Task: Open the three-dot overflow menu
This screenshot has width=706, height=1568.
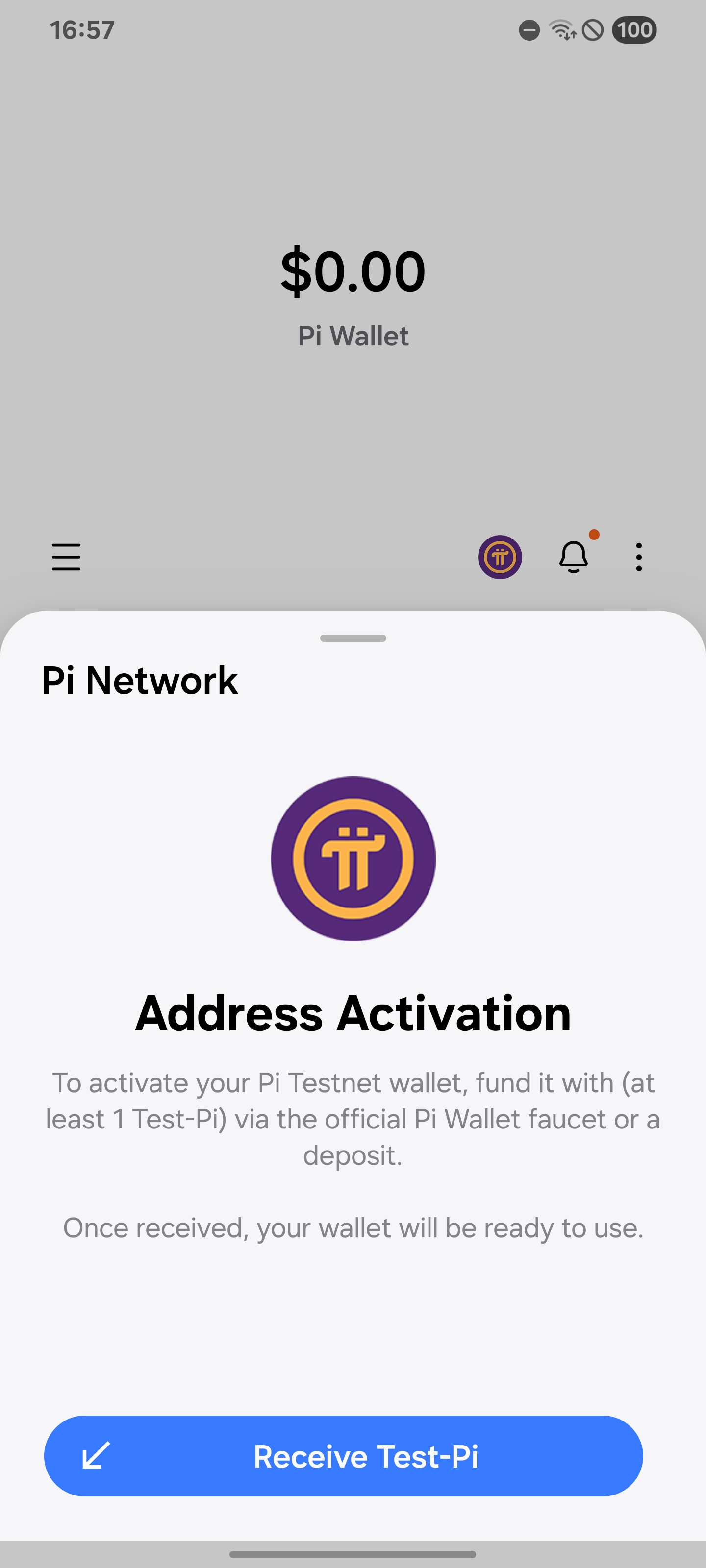Action: click(x=638, y=557)
